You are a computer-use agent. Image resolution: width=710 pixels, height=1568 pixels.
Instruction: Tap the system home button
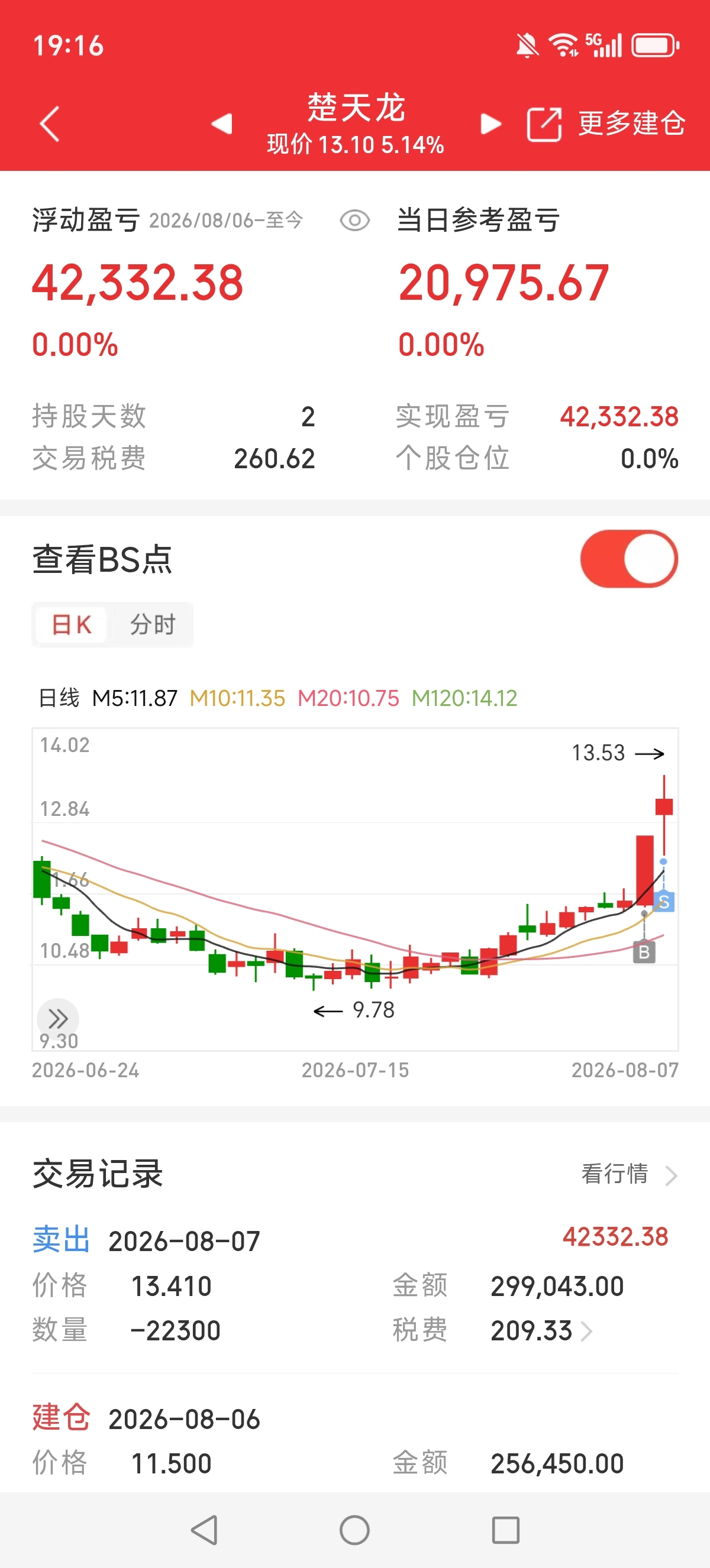click(354, 1530)
